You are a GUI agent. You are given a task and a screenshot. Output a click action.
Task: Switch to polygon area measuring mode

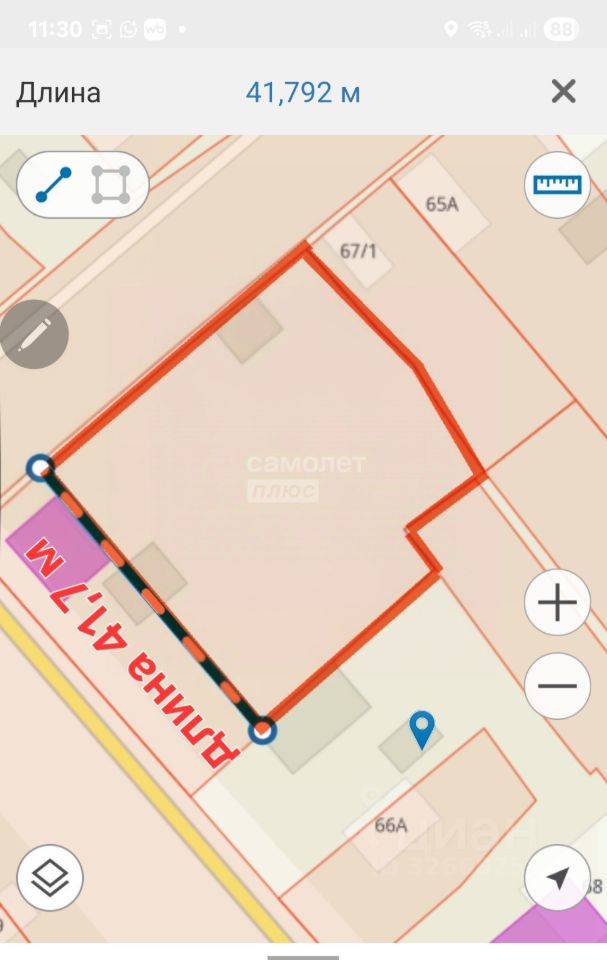tap(110, 185)
